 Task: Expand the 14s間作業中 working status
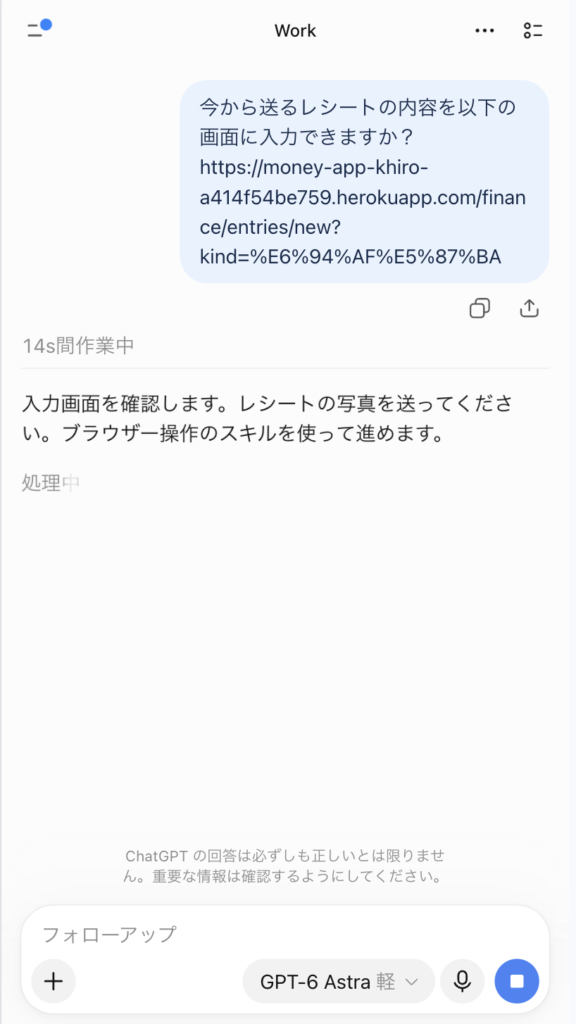(x=78, y=345)
